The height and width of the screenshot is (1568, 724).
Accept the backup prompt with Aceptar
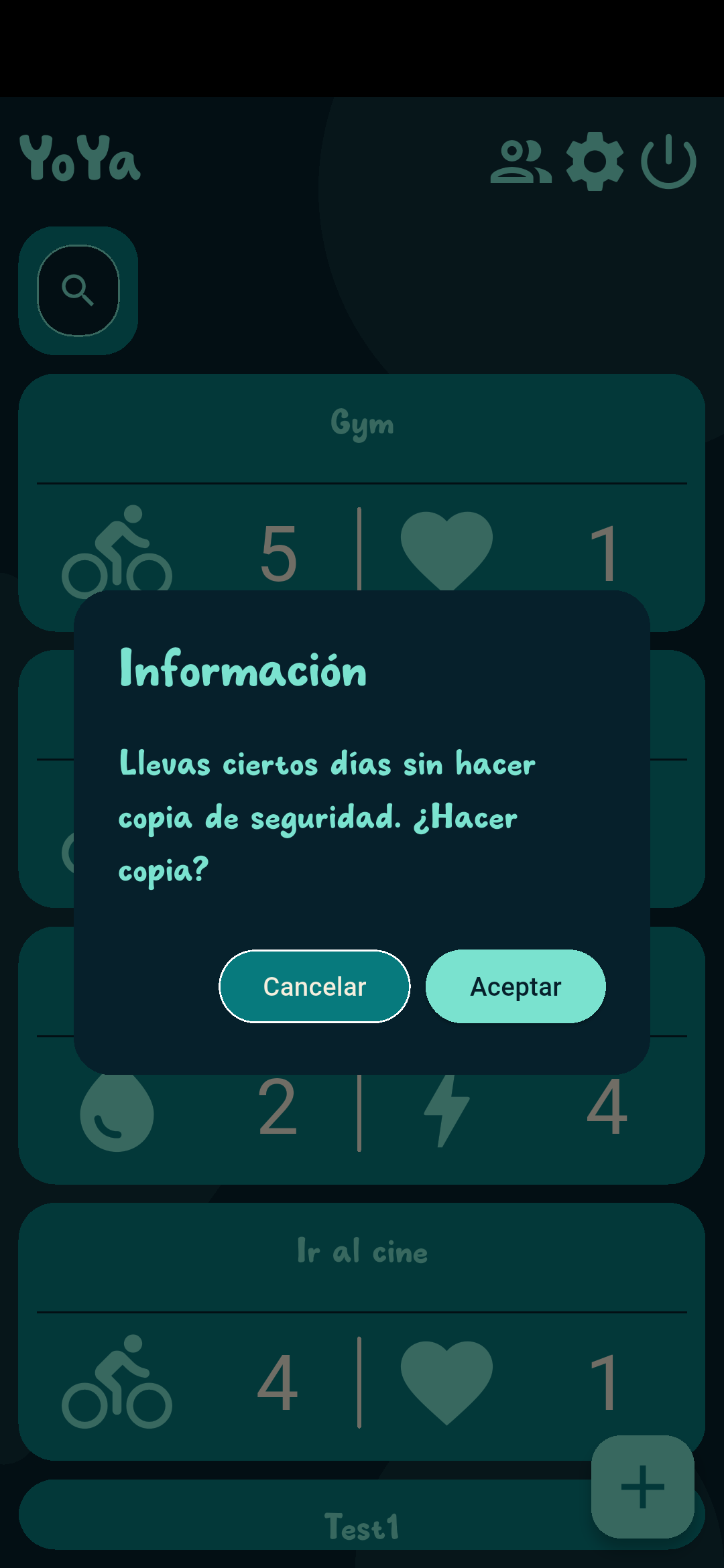click(x=515, y=986)
